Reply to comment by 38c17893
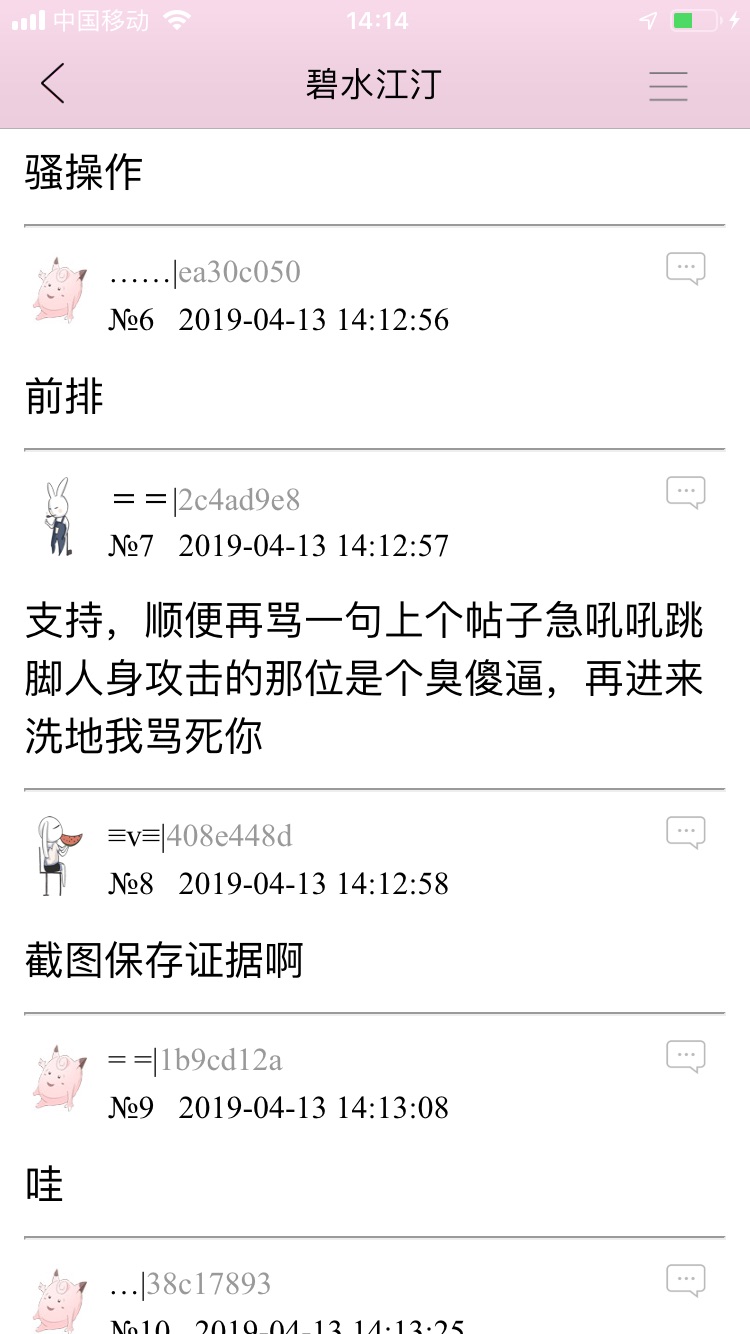This screenshot has width=750, height=1334. pyautogui.click(x=686, y=1280)
